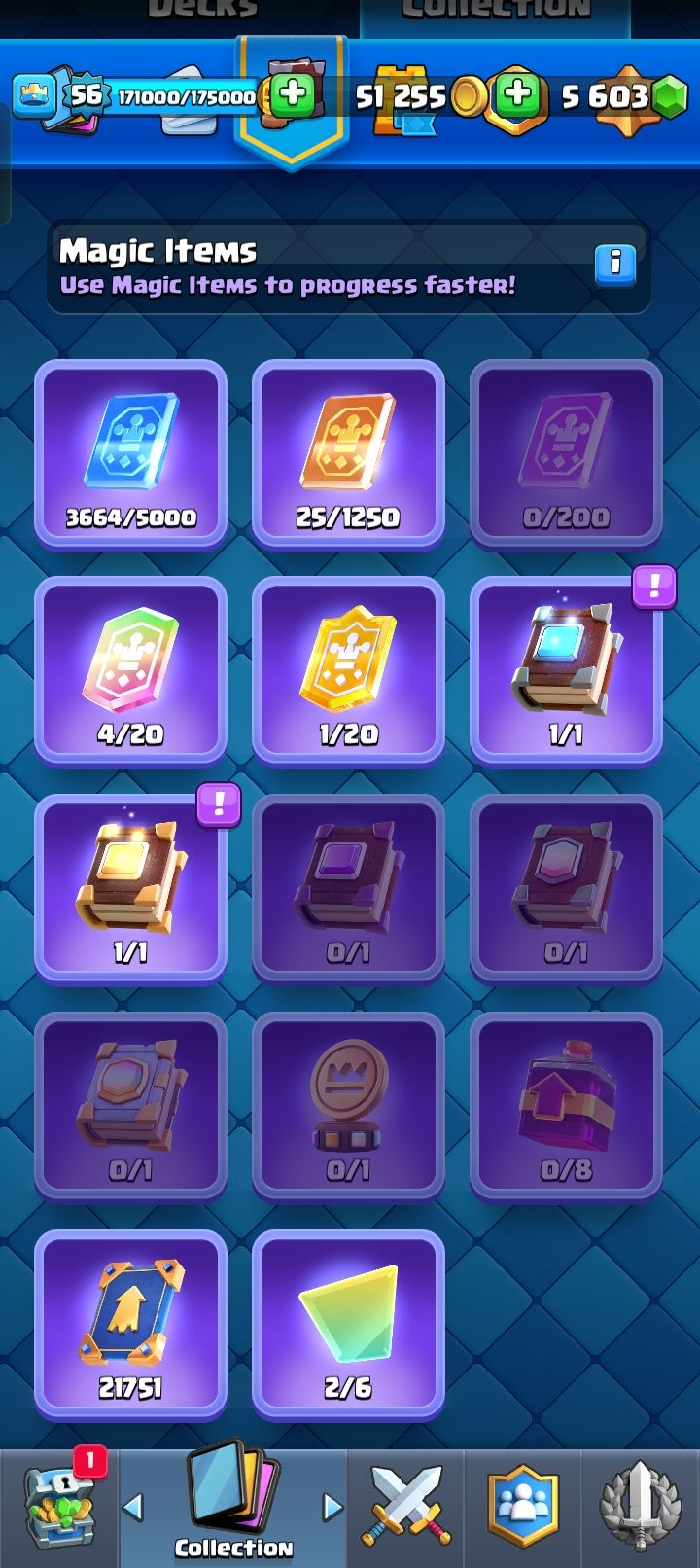Open the clan social tab

[523, 1509]
